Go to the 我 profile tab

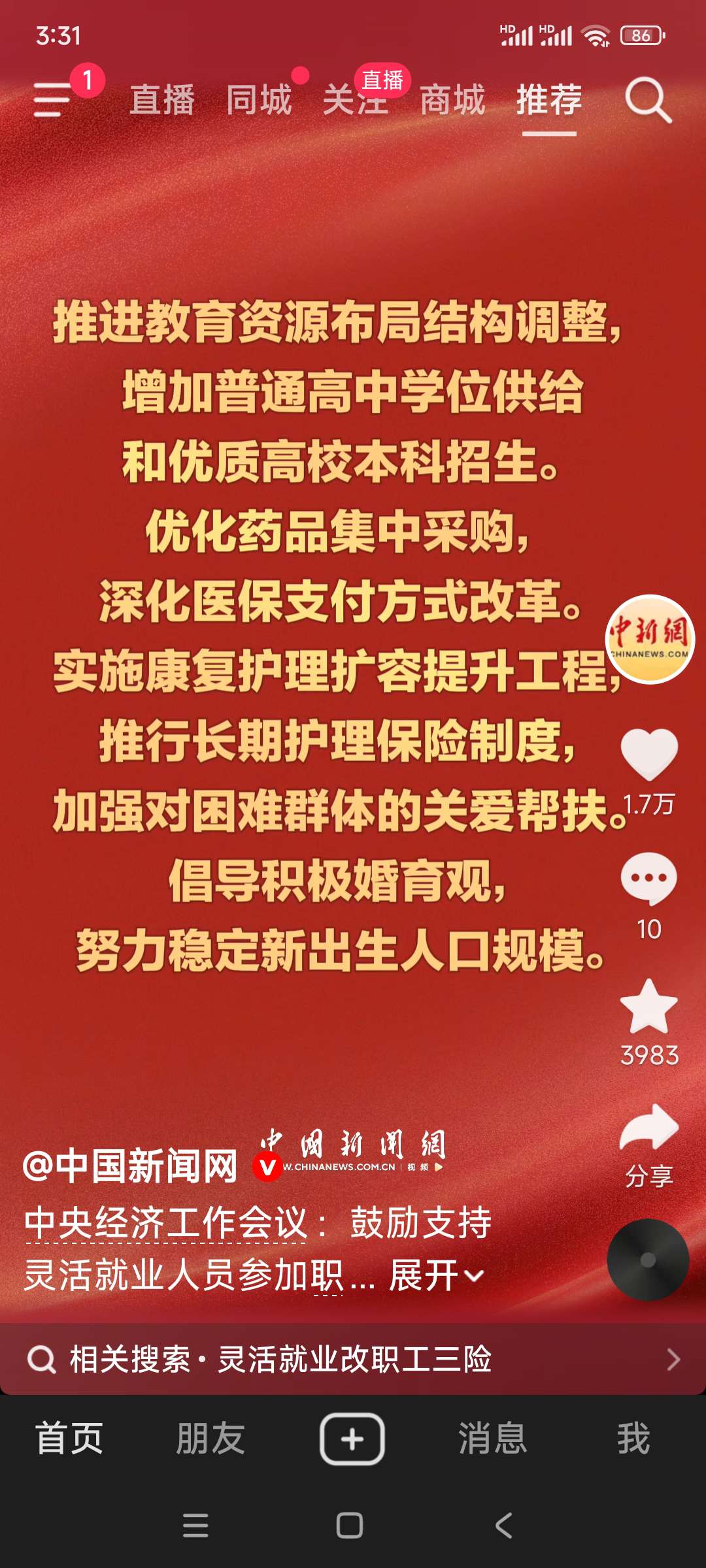[633, 1438]
